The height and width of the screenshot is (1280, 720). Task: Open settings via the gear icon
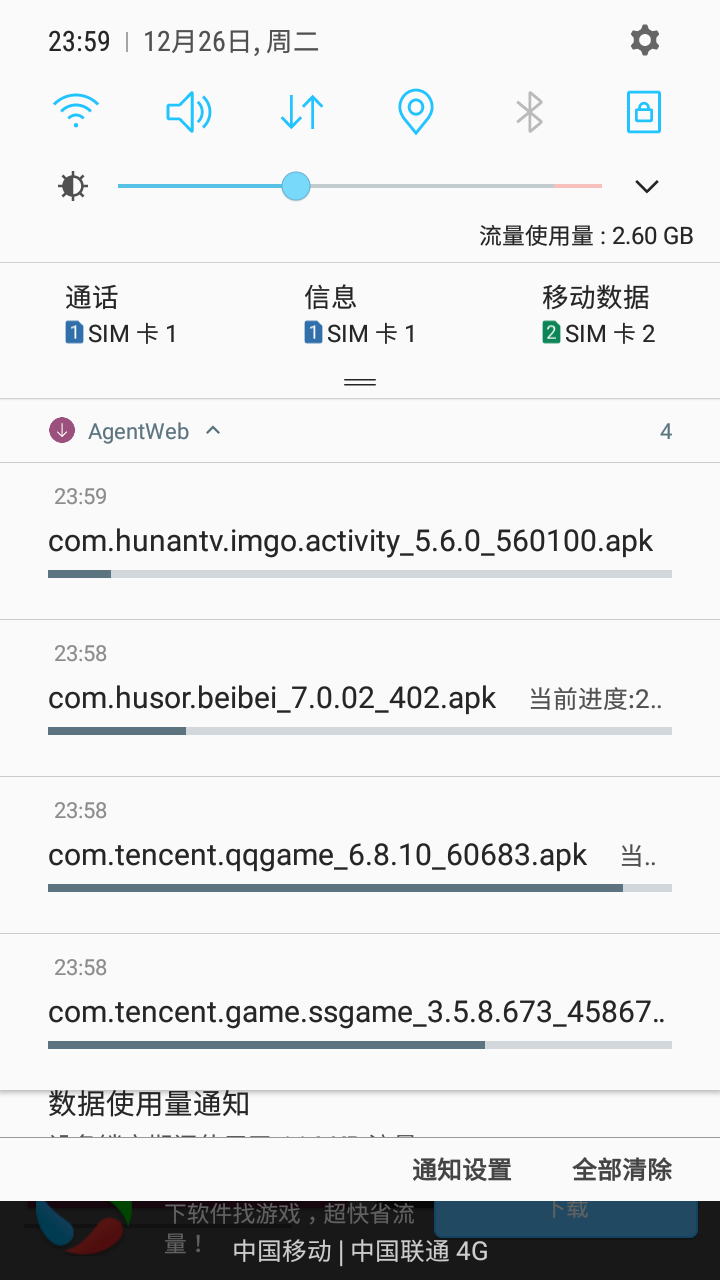pos(645,41)
